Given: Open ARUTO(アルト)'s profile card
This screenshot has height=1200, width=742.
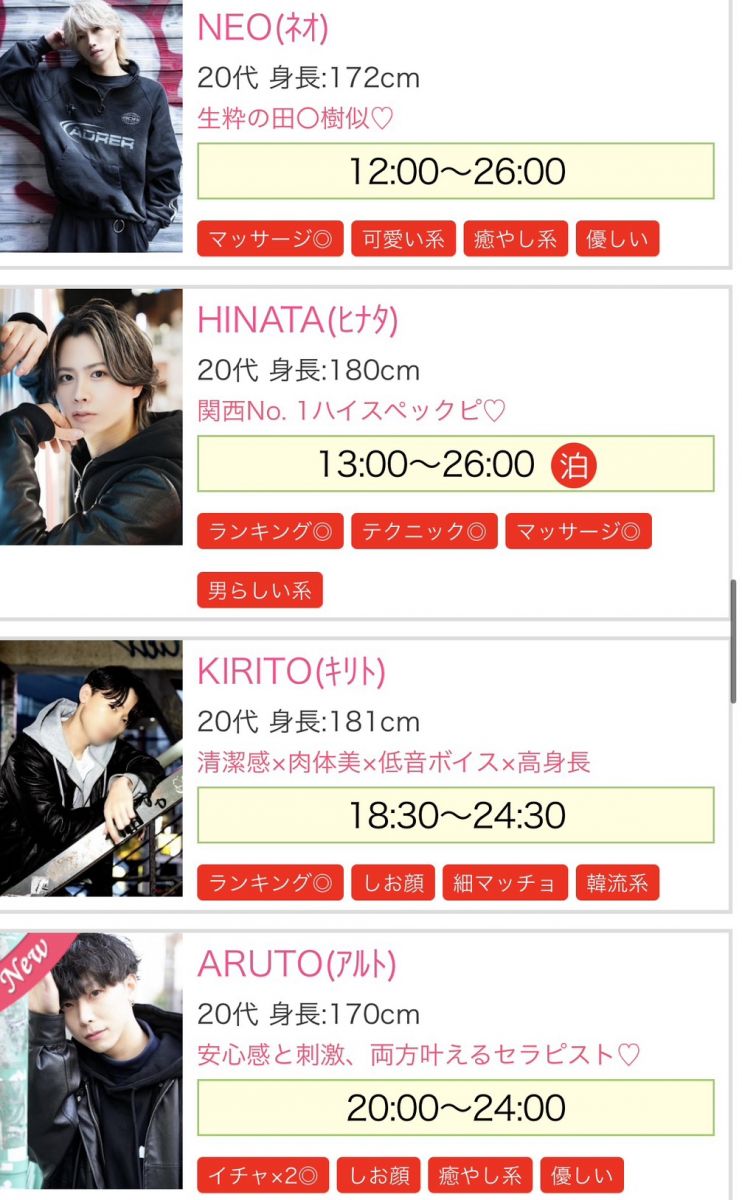Looking at the screenshot, I should (297, 964).
